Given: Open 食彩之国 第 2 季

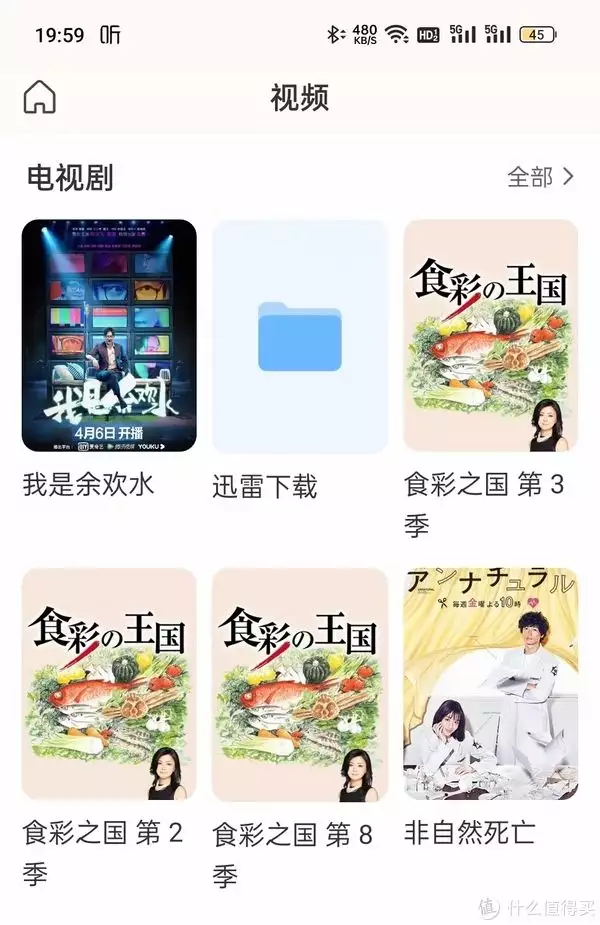Looking at the screenshot, I should (109, 684).
